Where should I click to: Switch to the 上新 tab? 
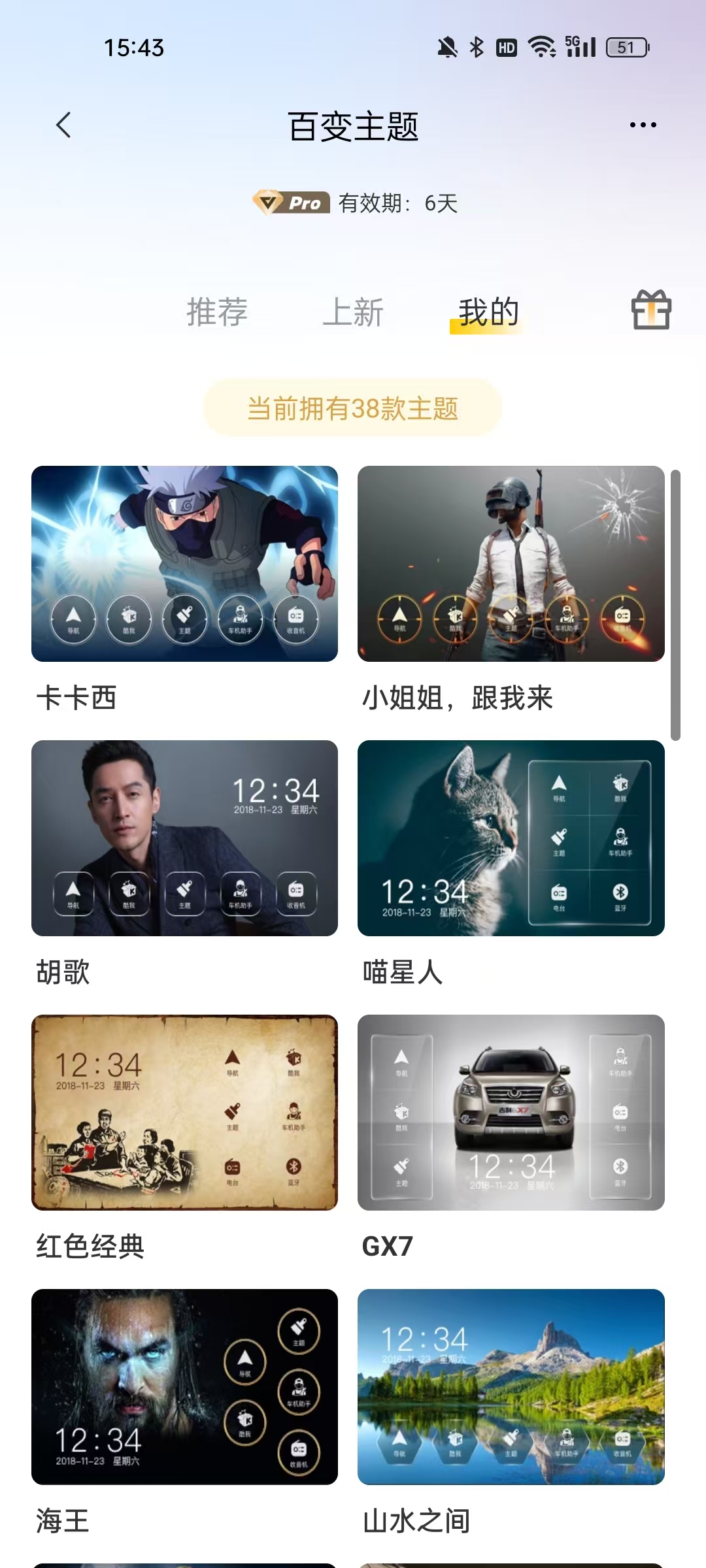[353, 312]
